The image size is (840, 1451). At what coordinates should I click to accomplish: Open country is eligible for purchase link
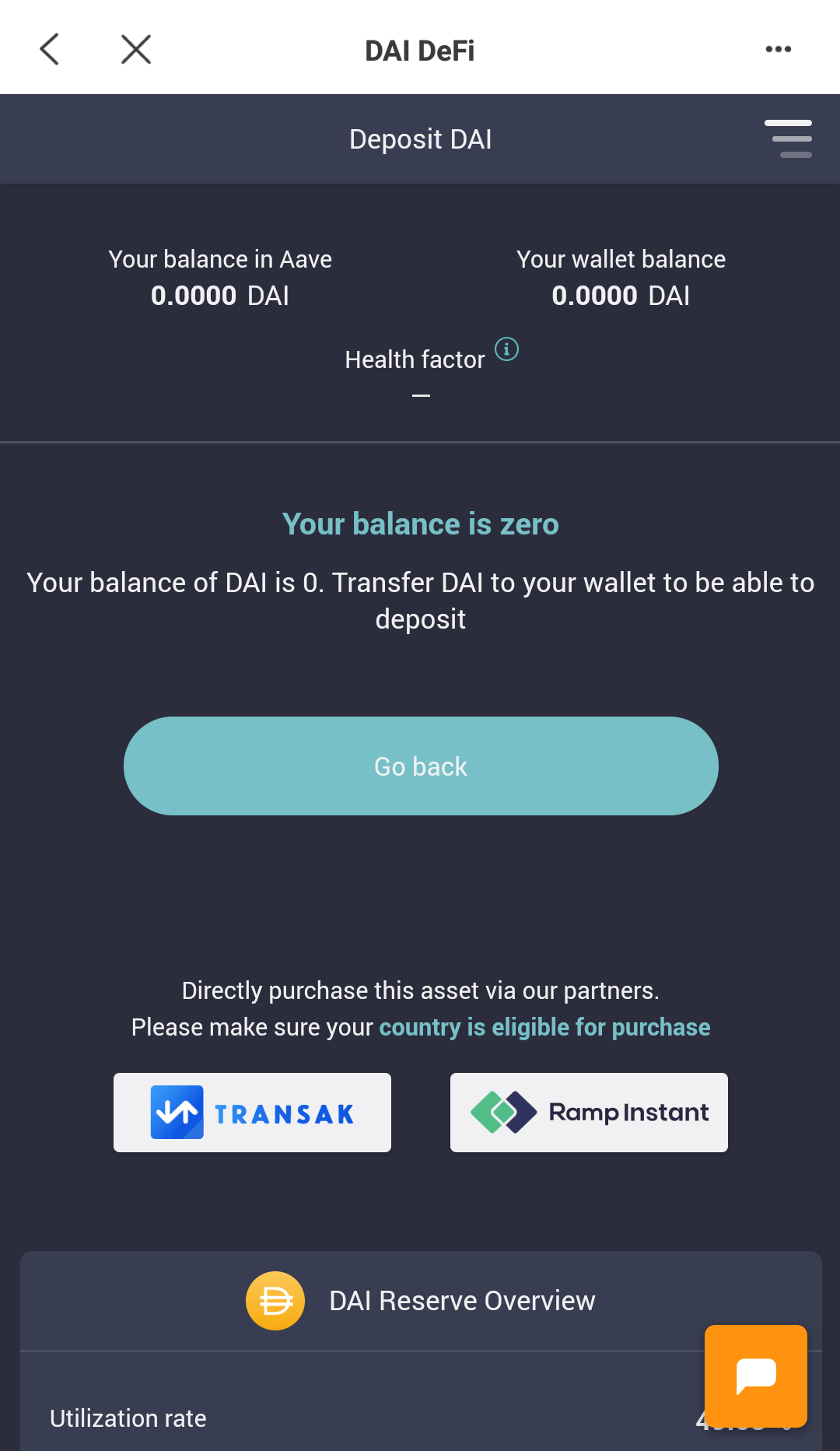click(544, 1027)
